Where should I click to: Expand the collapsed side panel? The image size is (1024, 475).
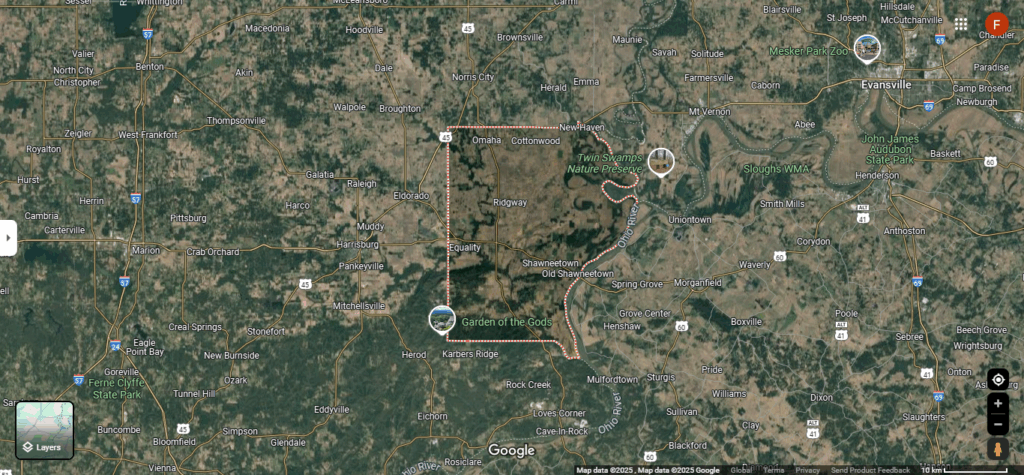click(8, 238)
